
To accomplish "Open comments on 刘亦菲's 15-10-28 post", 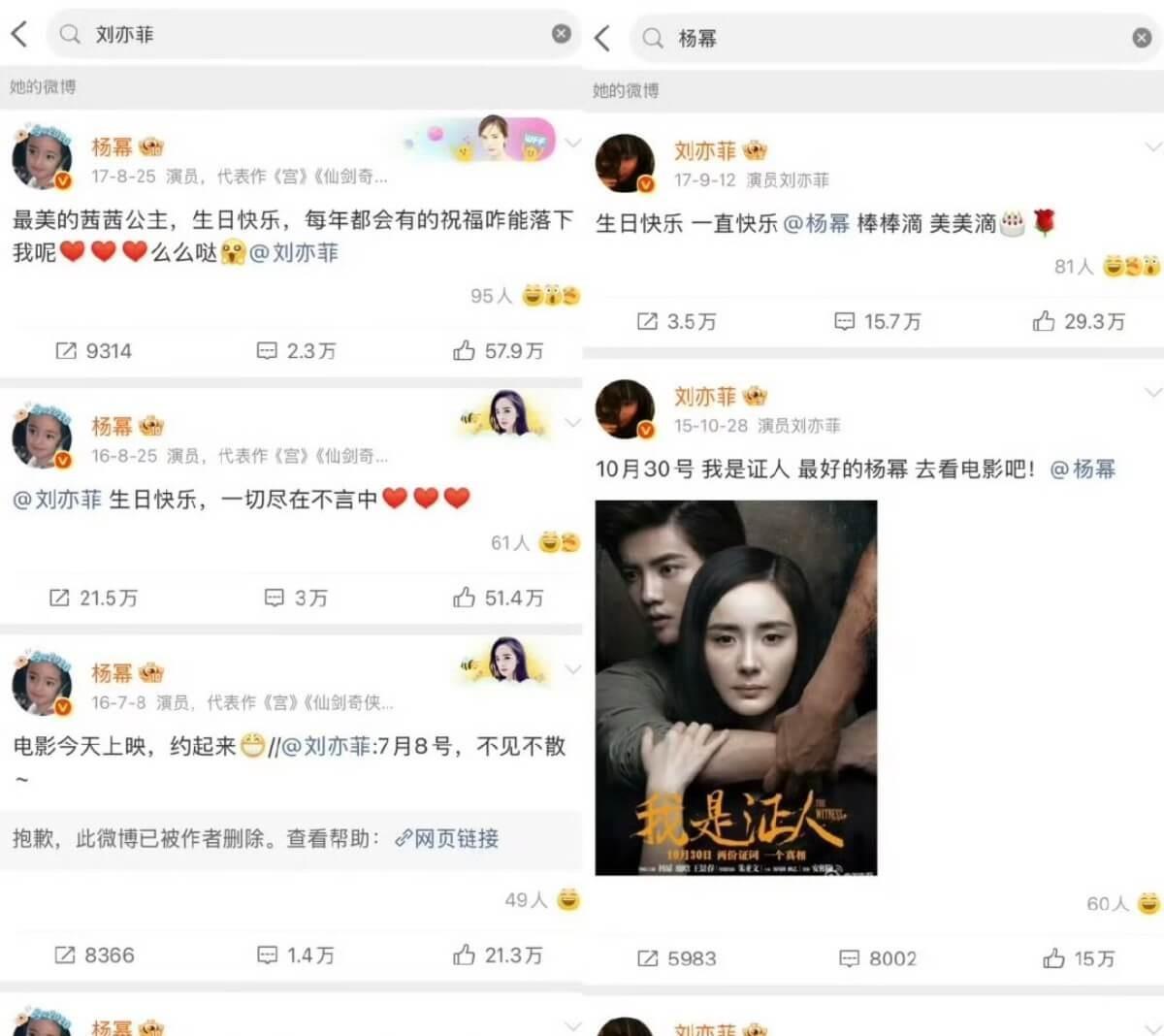I will [877, 958].
